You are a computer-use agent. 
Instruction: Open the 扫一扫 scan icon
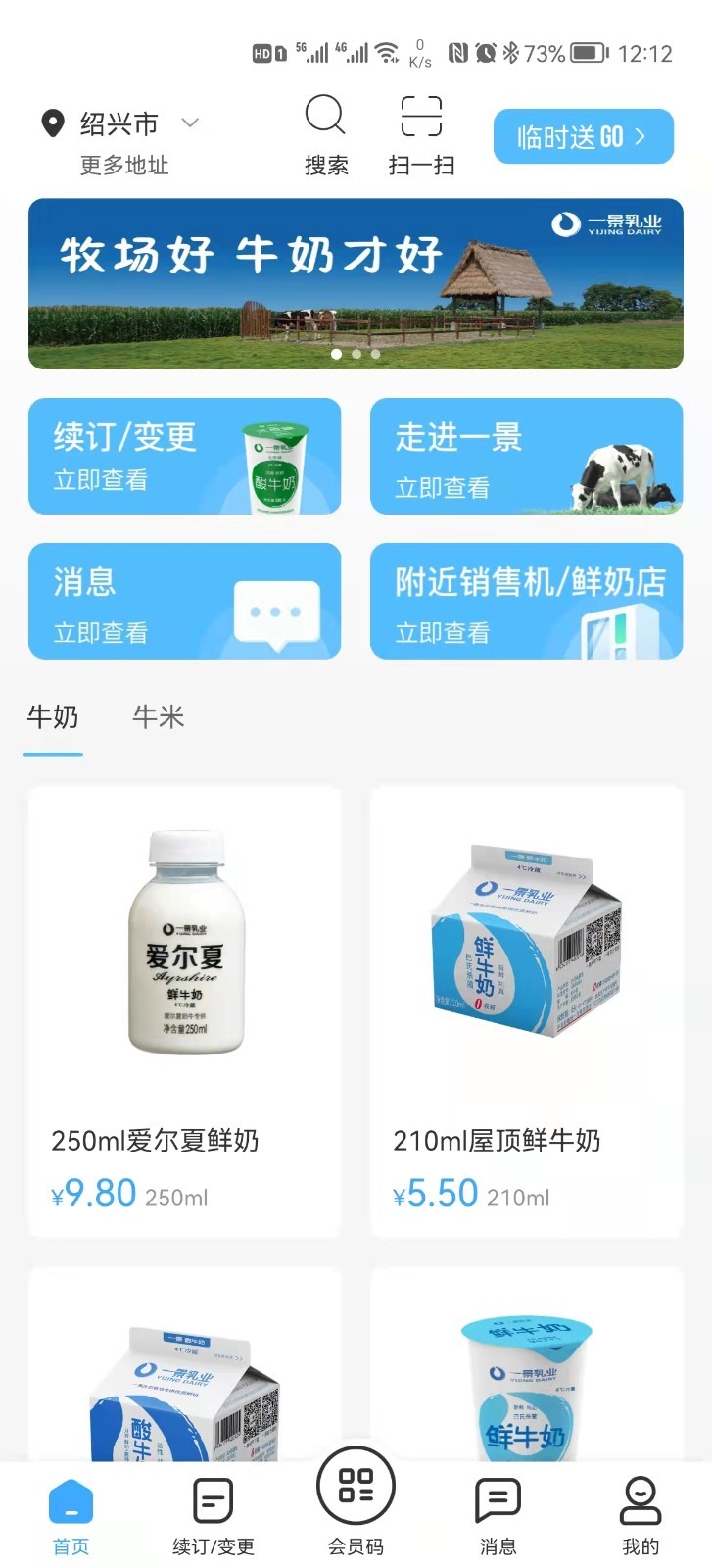pyautogui.click(x=420, y=118)
